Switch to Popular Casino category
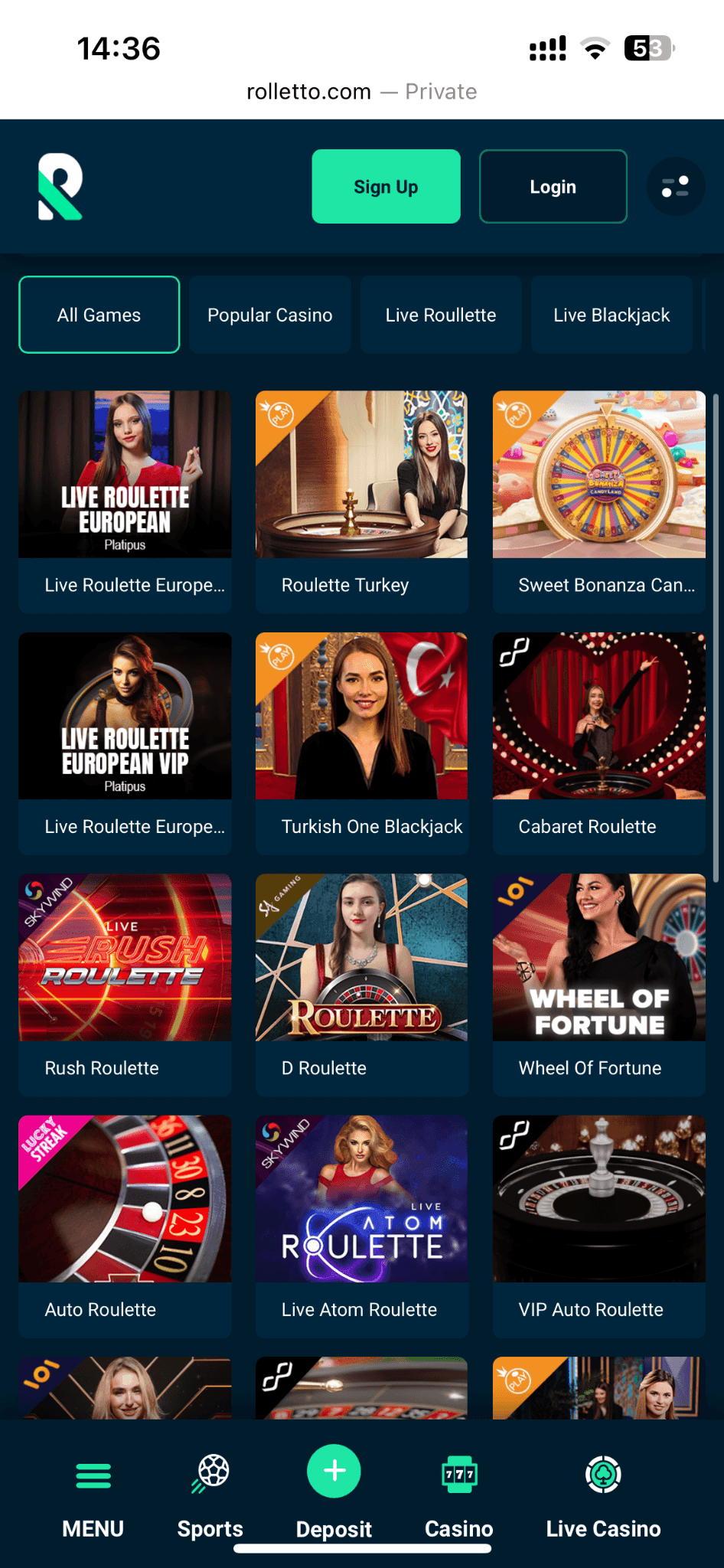 269,315
